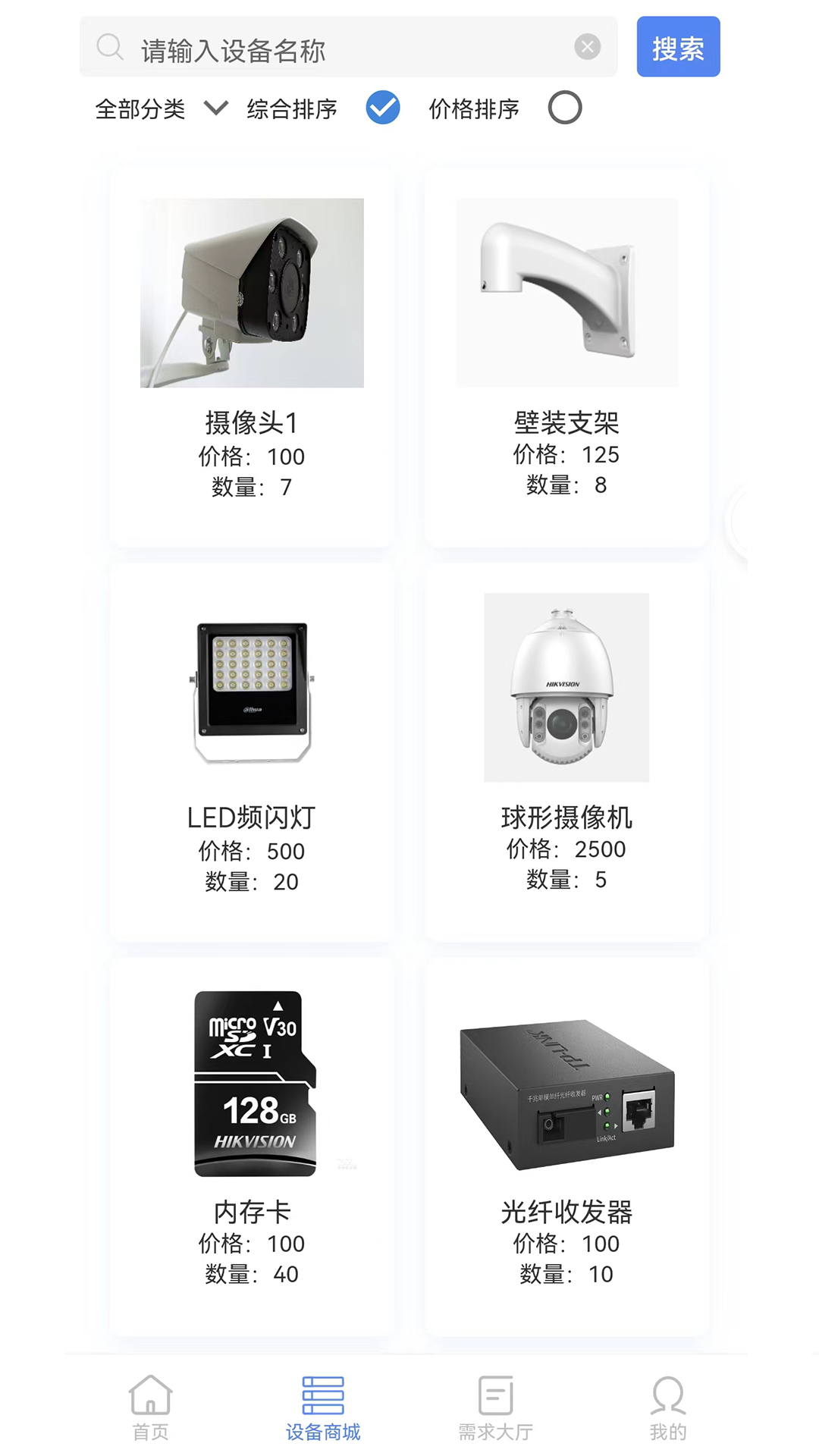The height and width of the screenshot is (1456, 819).
Task: Click the magnifier icon in search bar
Action: pyautogui.click(x=110, y=47)
